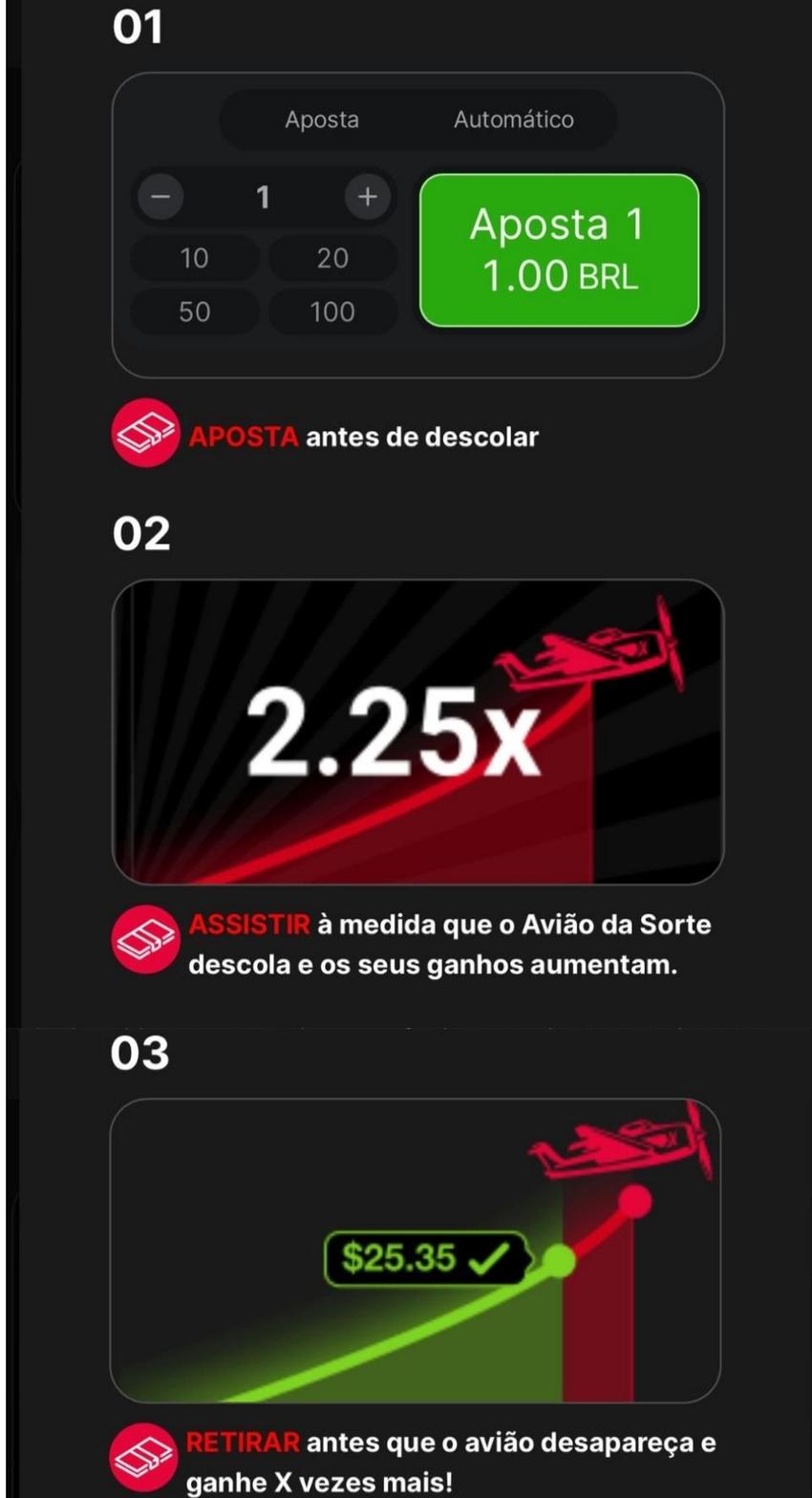Switch to the Automático tab
Image resolution: width=812 pixels, height=1498 pixels.
pyautogui.click(x=515, y=119)
